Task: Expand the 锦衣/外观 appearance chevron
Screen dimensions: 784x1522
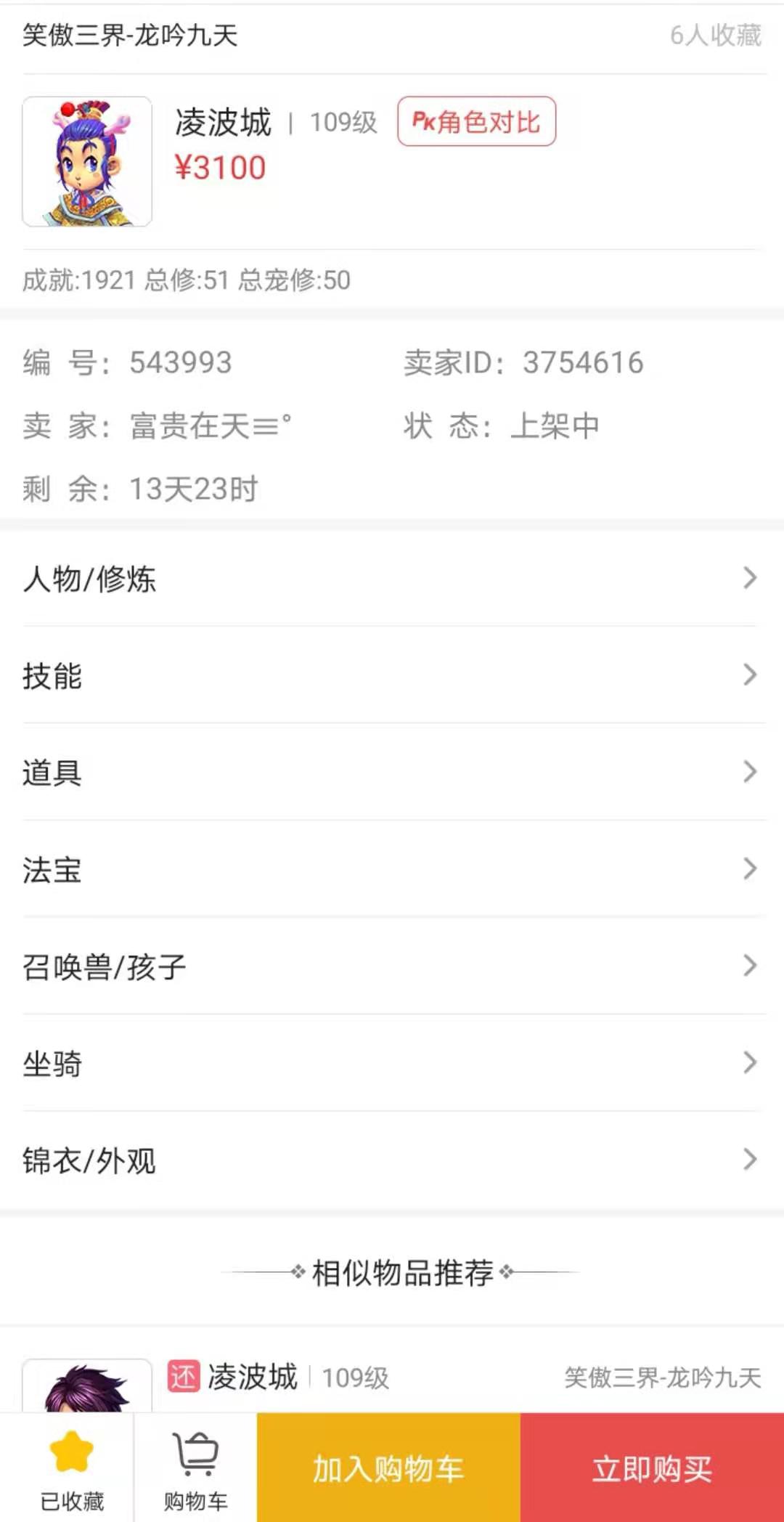Action: pyautogui.click(x=751, y=1160)
